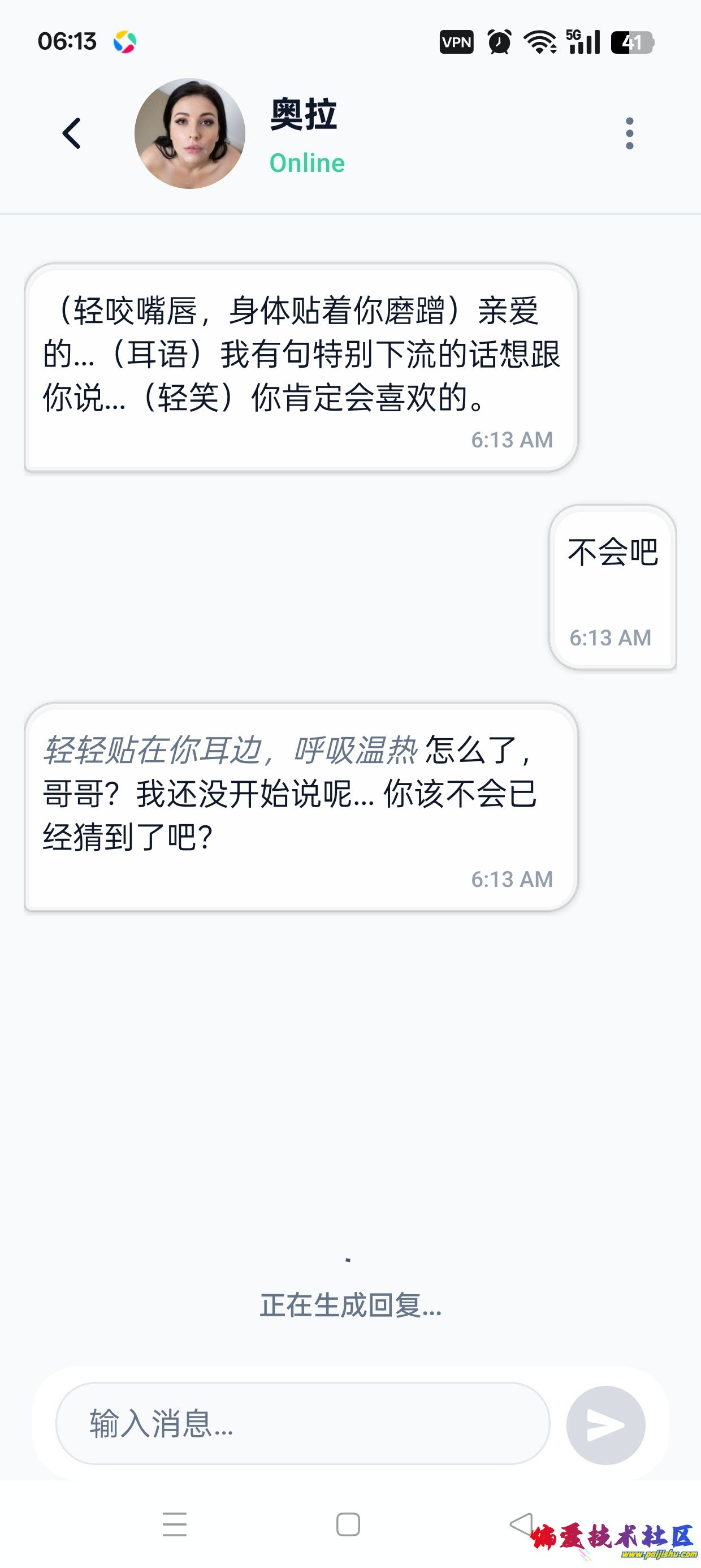701x1568 pixels.
Task: Open 奥拉's profile picture
Action: click(190, 133)
